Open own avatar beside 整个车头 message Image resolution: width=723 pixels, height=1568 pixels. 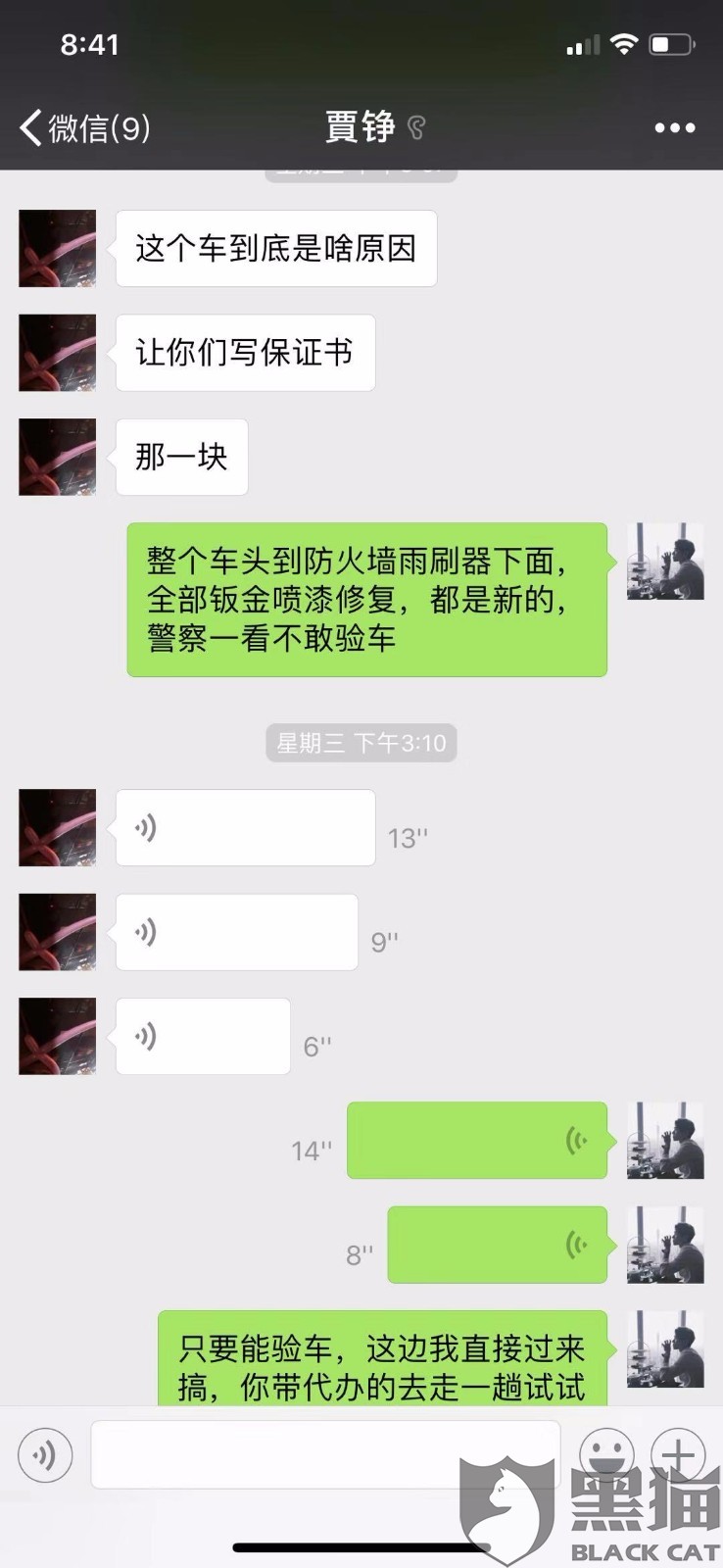tap(666, 562)
